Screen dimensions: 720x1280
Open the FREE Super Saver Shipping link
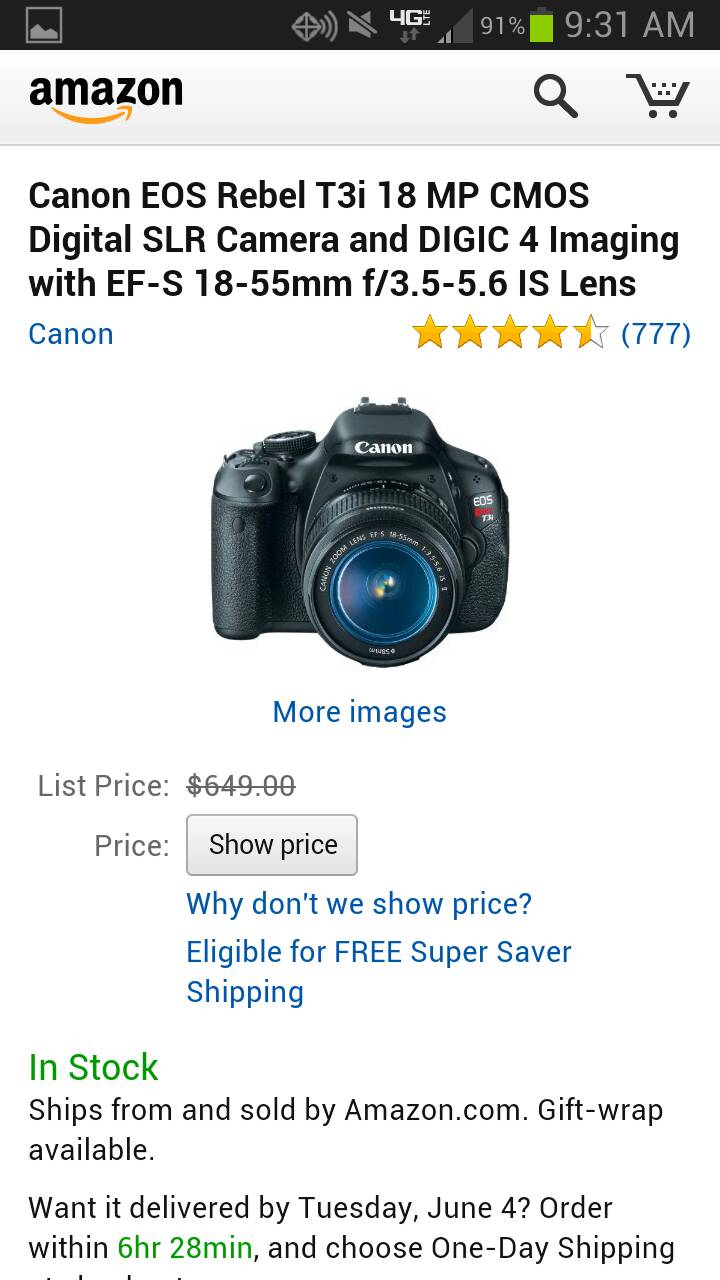[x=378, y=952]
